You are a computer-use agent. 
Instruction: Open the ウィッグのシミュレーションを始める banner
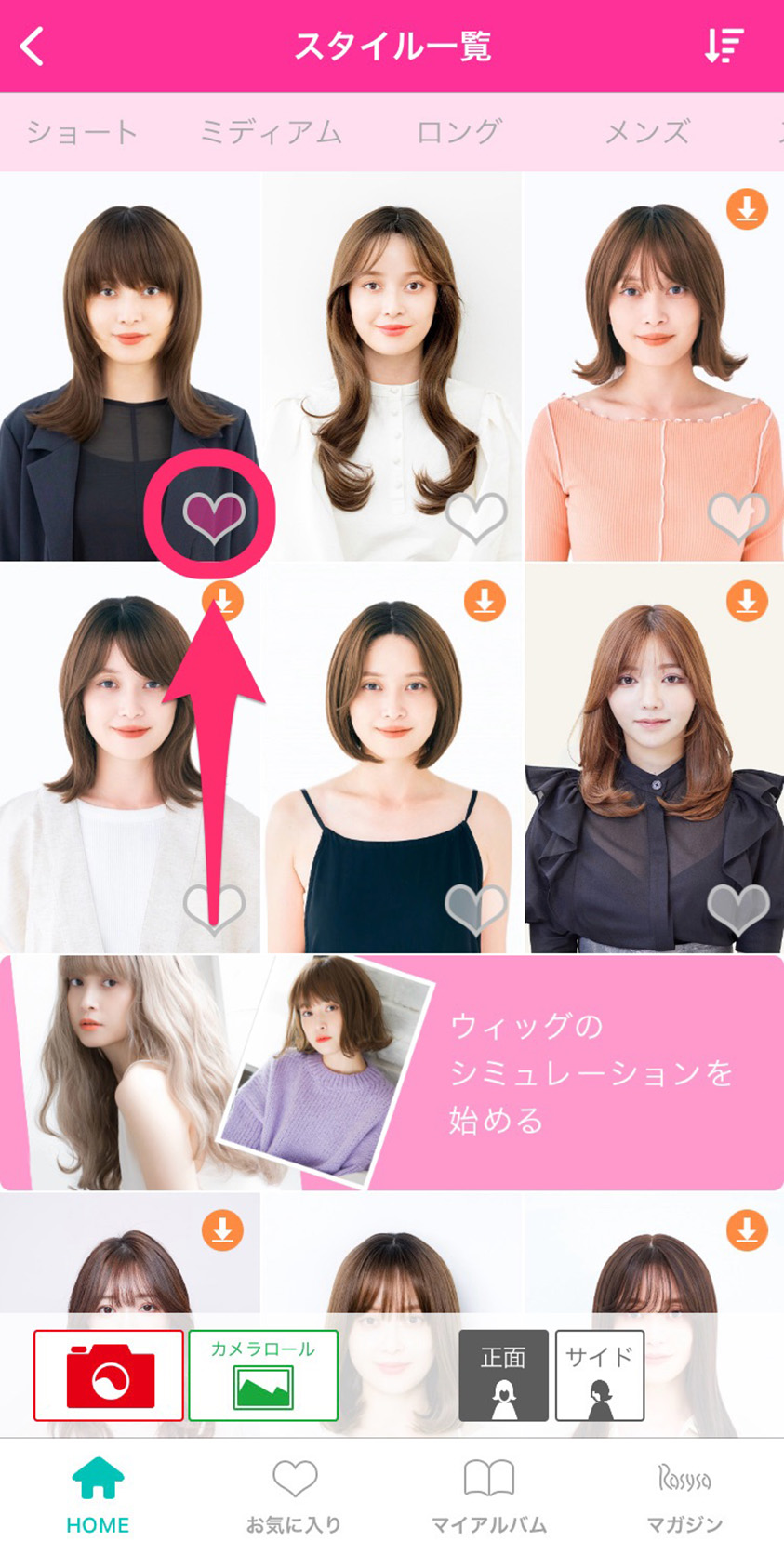392,1072
